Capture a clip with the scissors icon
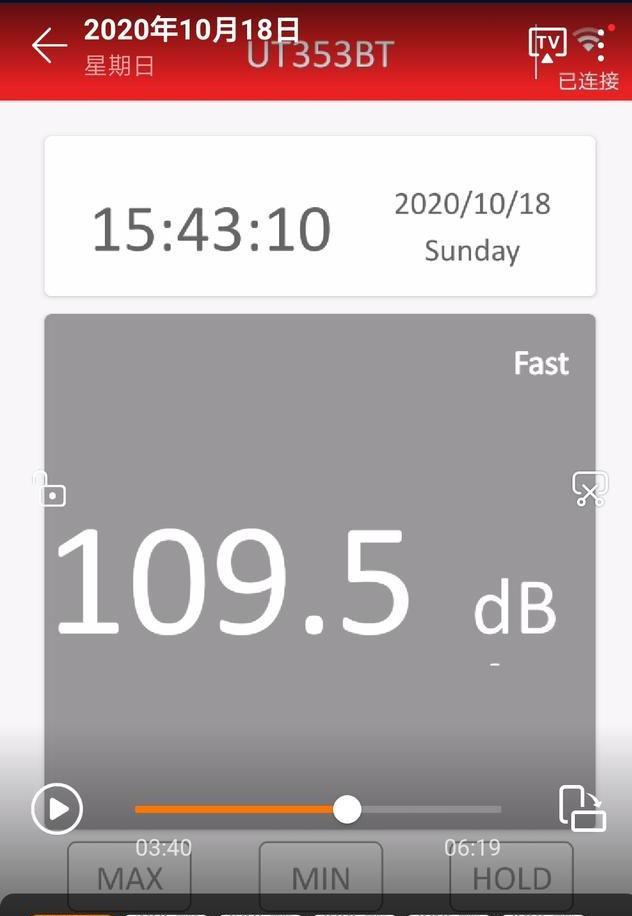Screen dimensions: 632x916 pos(589,489)
